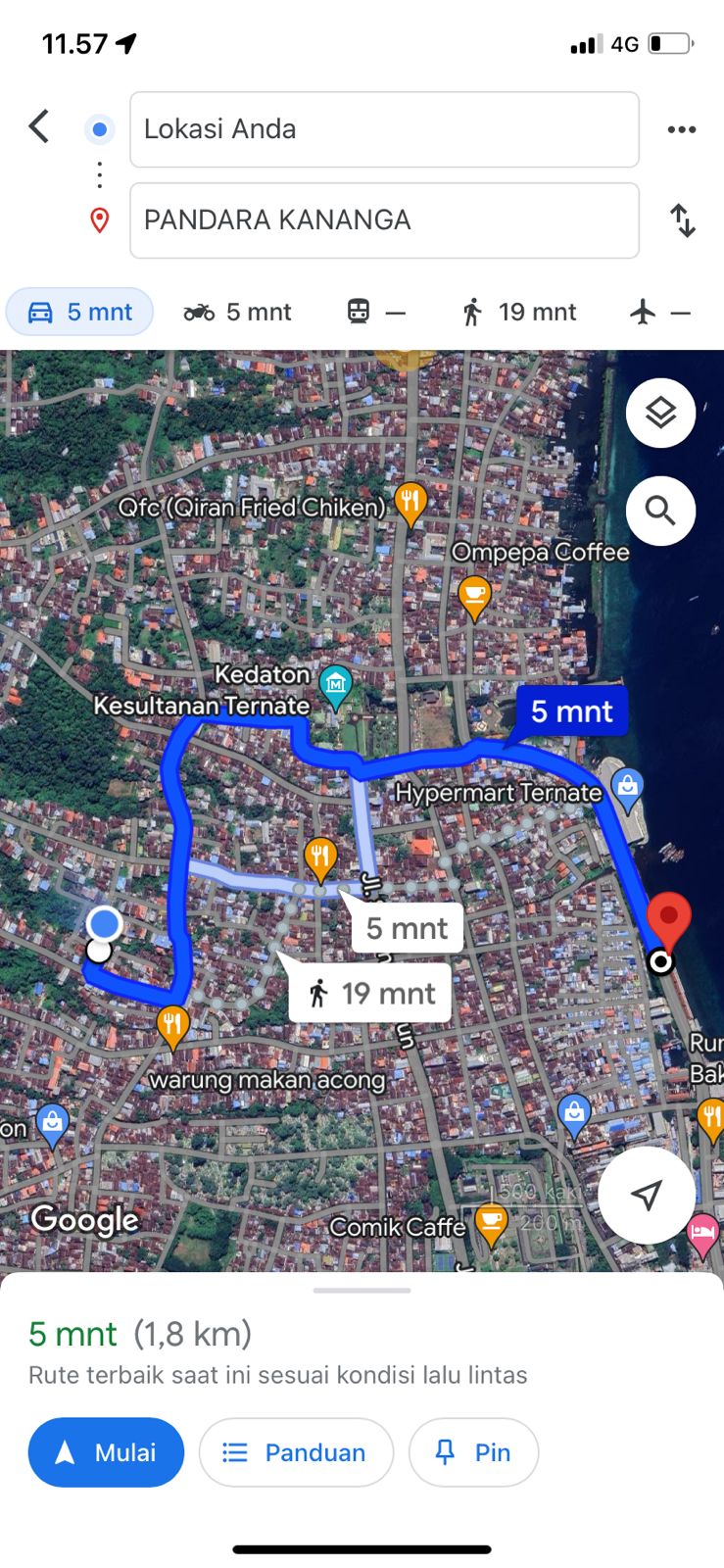Switch to the walking 19 mnt mode
Screen dimensions: 724x1568
(x=518, y=313)
